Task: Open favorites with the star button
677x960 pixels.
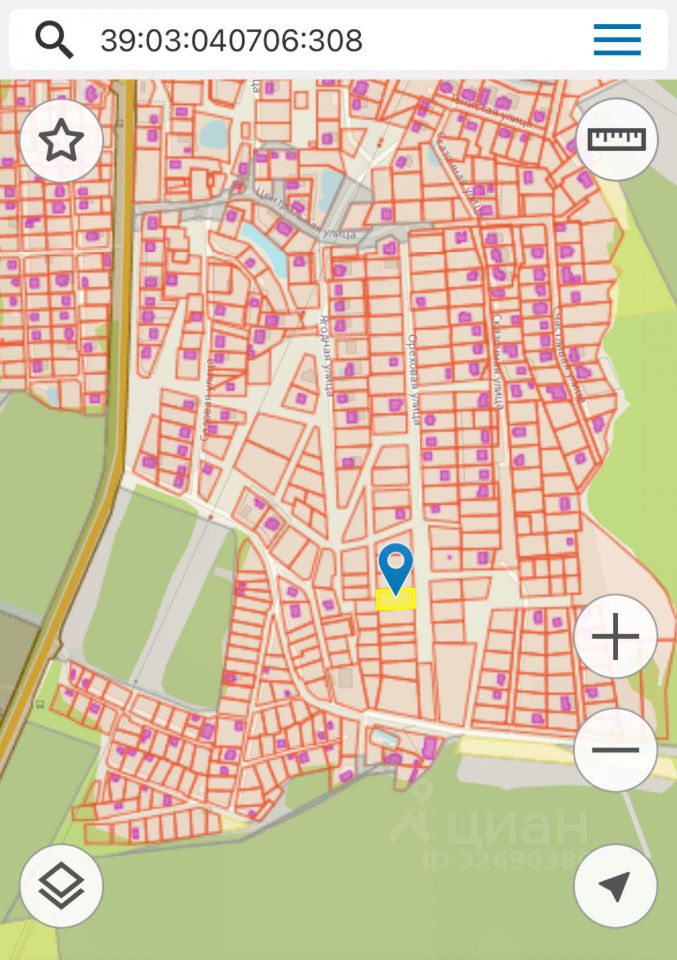Action: point(61,141)
